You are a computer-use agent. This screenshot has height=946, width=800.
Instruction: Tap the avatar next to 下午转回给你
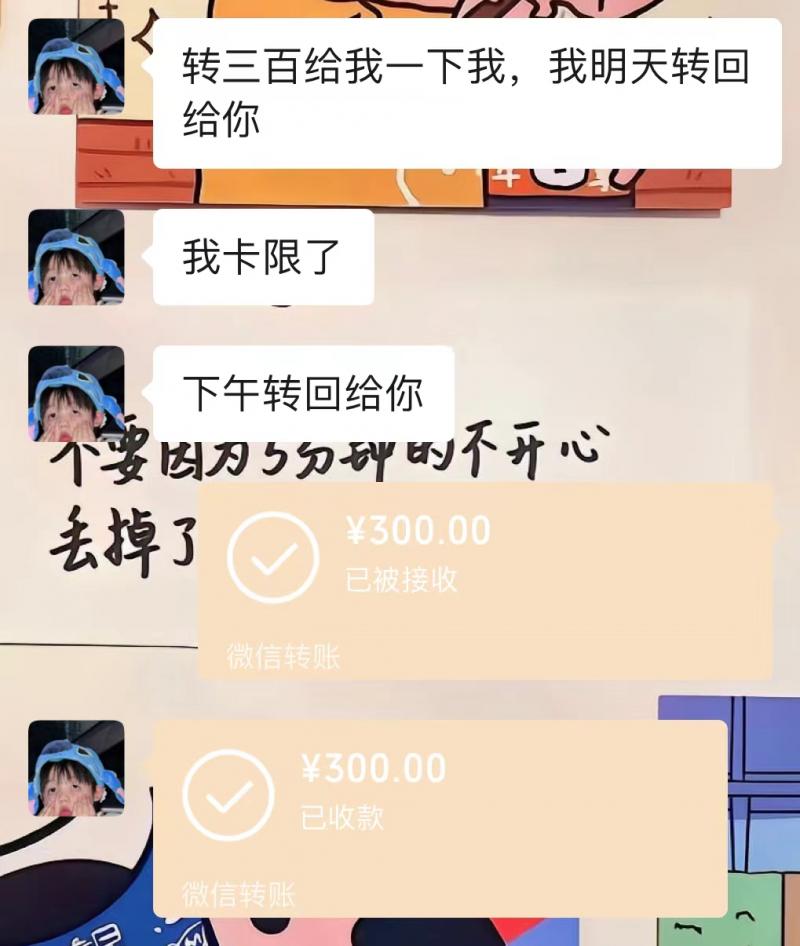tap(77, 393)
